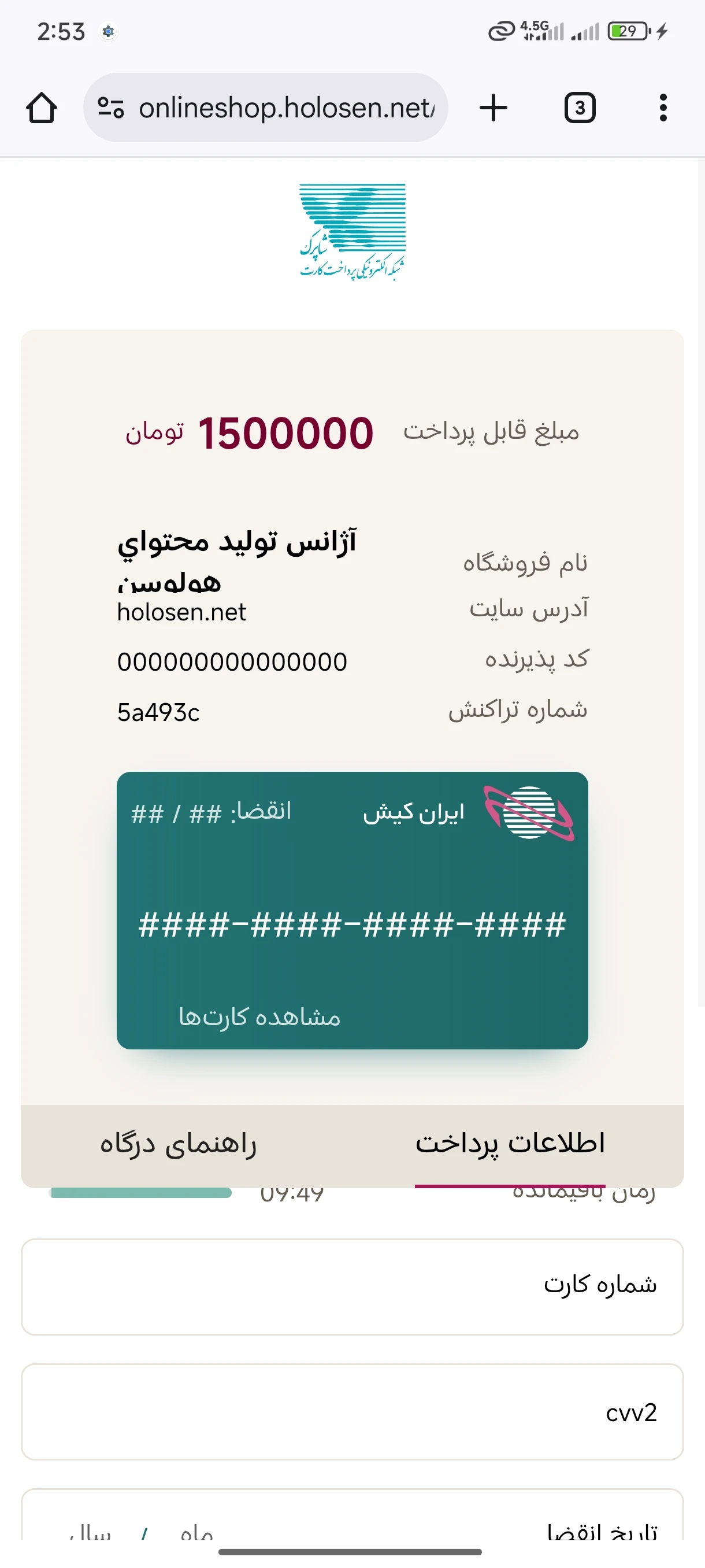Viewport: 705px width, 1568px height.
Task: Open the browser overflow menu
Action: [663, 108]
